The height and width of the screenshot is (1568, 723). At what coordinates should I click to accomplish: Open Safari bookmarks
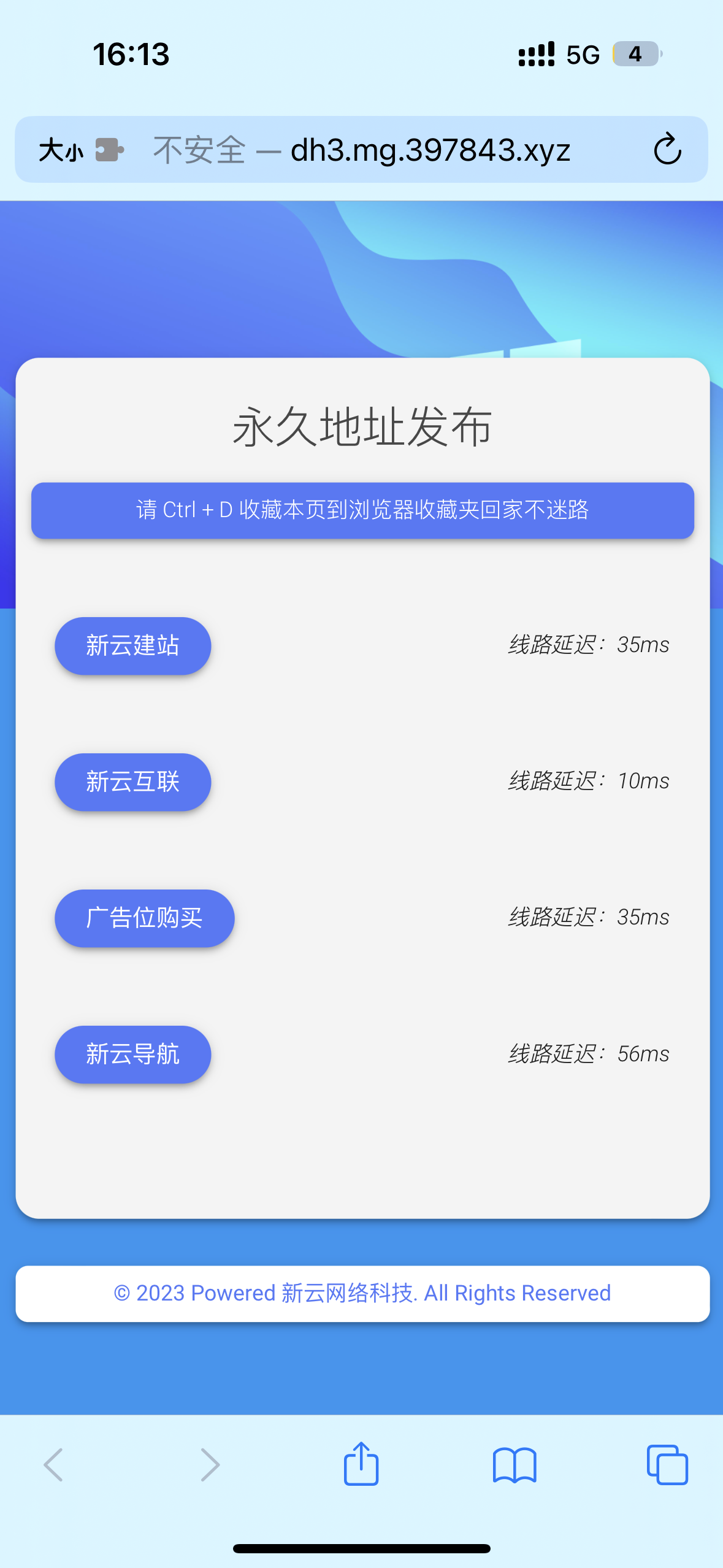[515, 1465]
